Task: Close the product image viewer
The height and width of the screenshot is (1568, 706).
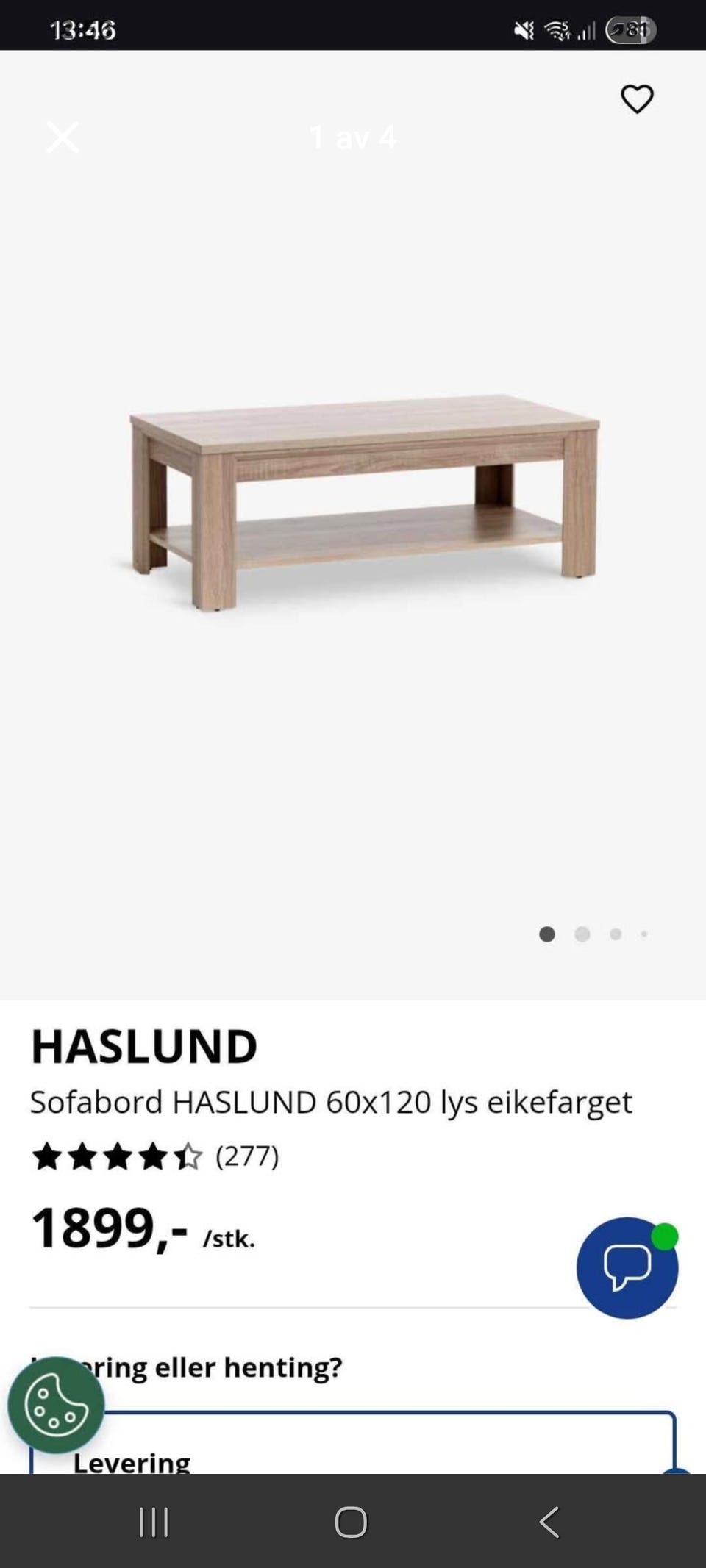Action: click(x=63, y=137)
